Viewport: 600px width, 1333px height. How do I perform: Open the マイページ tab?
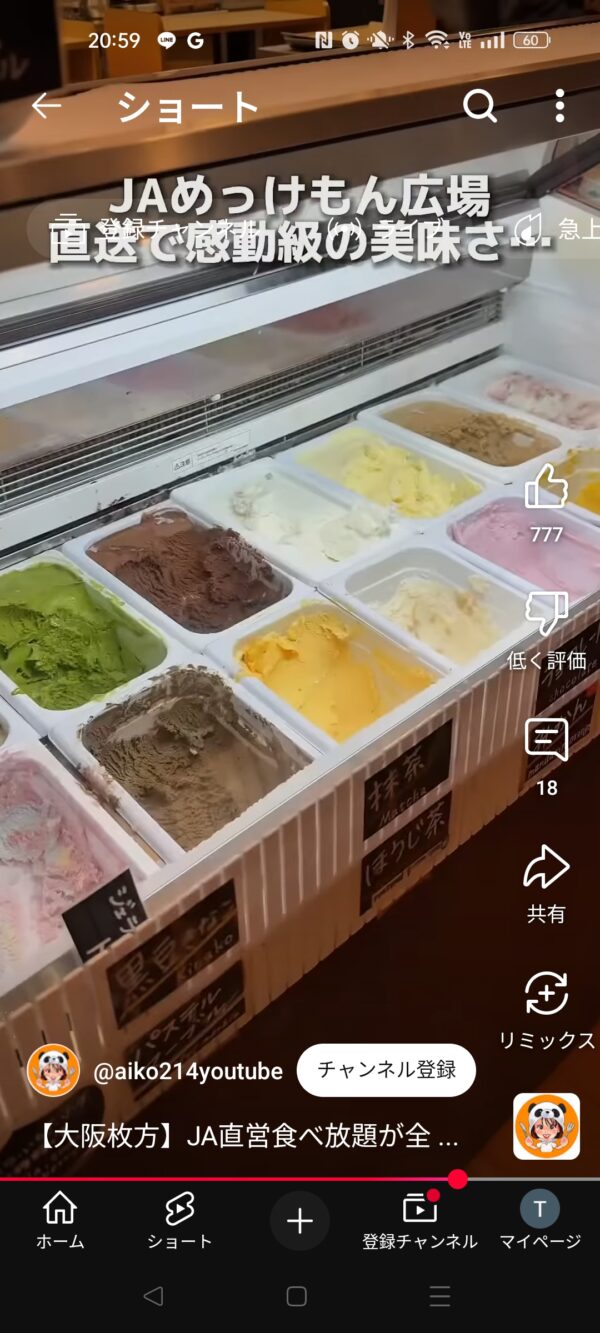[540, 1221]
